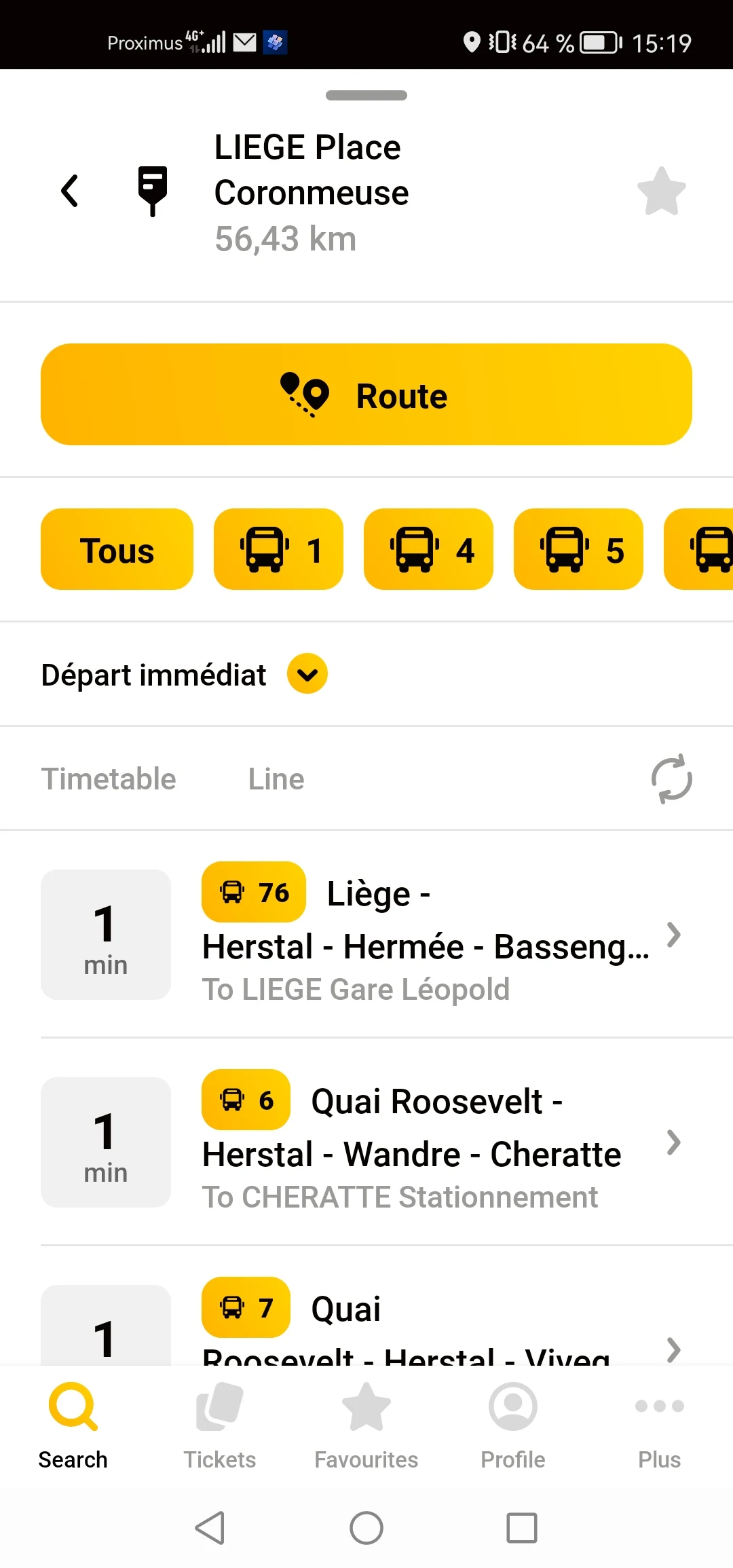Select the Tous filter chip
Viewport: 733px width, 1568px height.
[117, 549]
